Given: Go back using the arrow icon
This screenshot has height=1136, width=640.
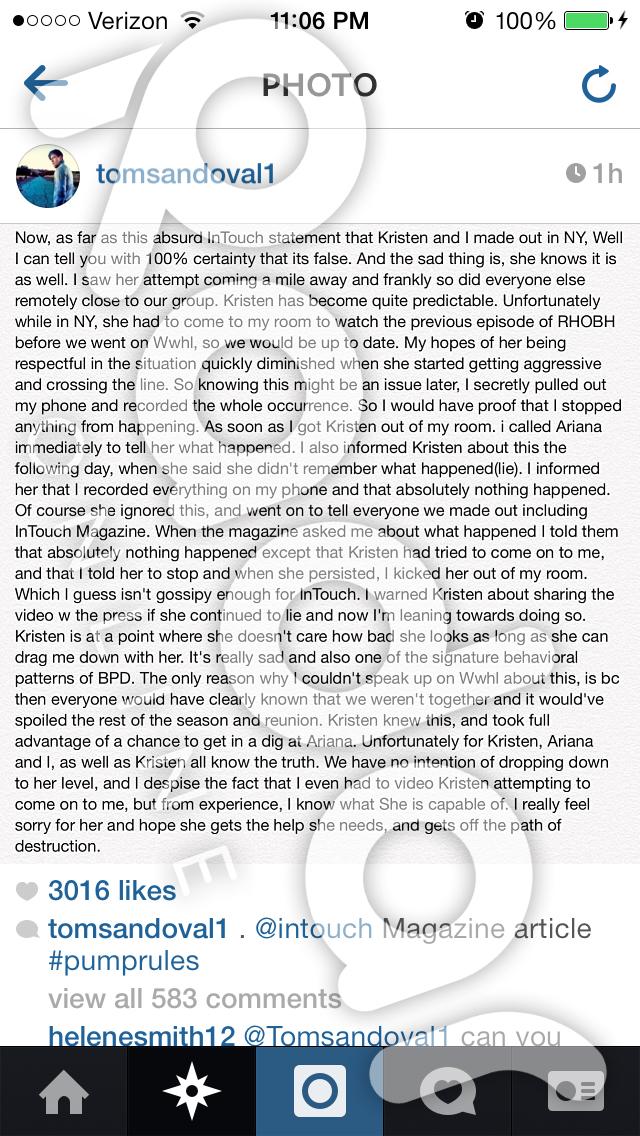Looking at the screenshot, I should 46,83.
